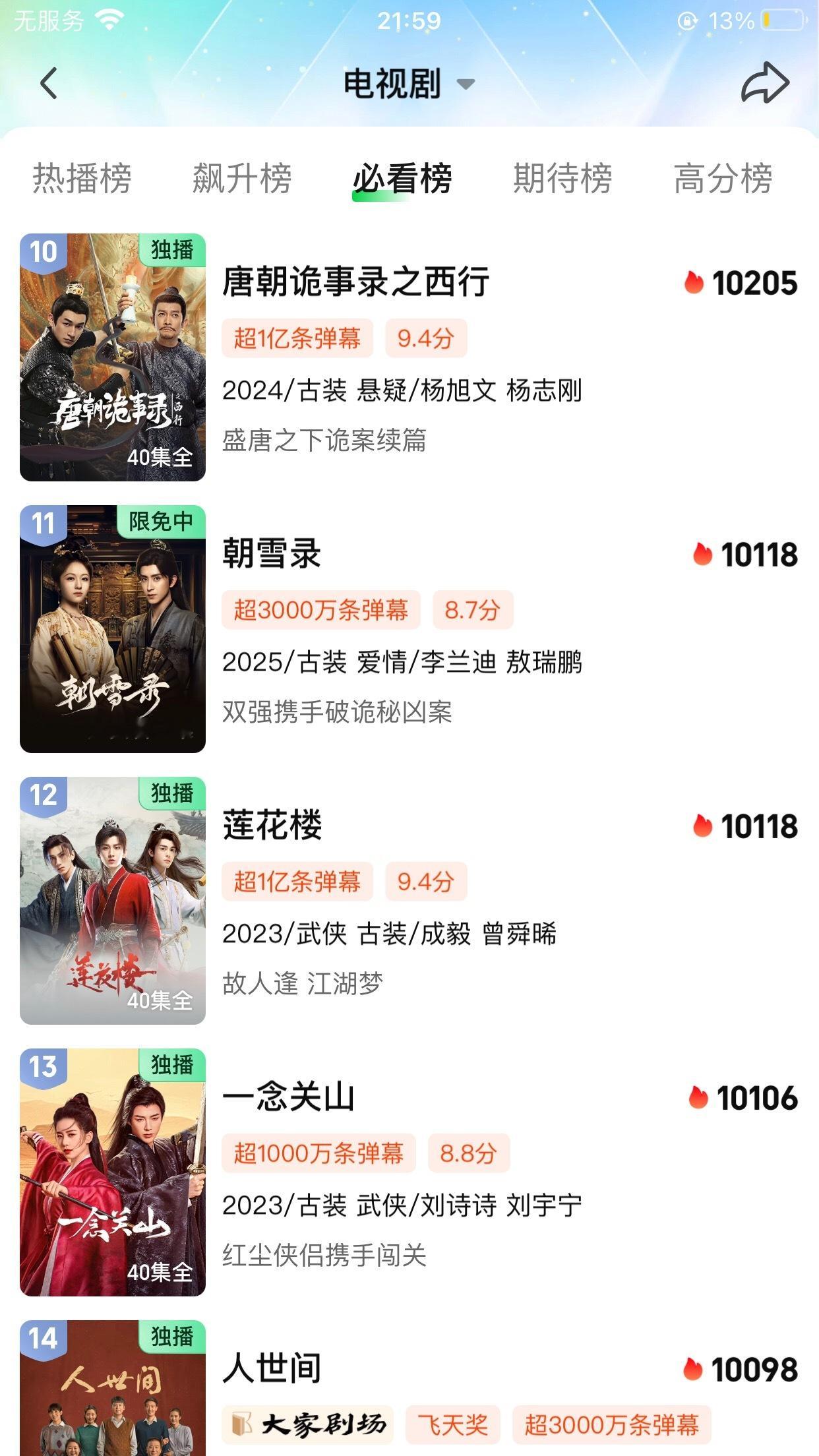
Task: Open the 朝雪录 series entry
Action: (x=409, y=628)
